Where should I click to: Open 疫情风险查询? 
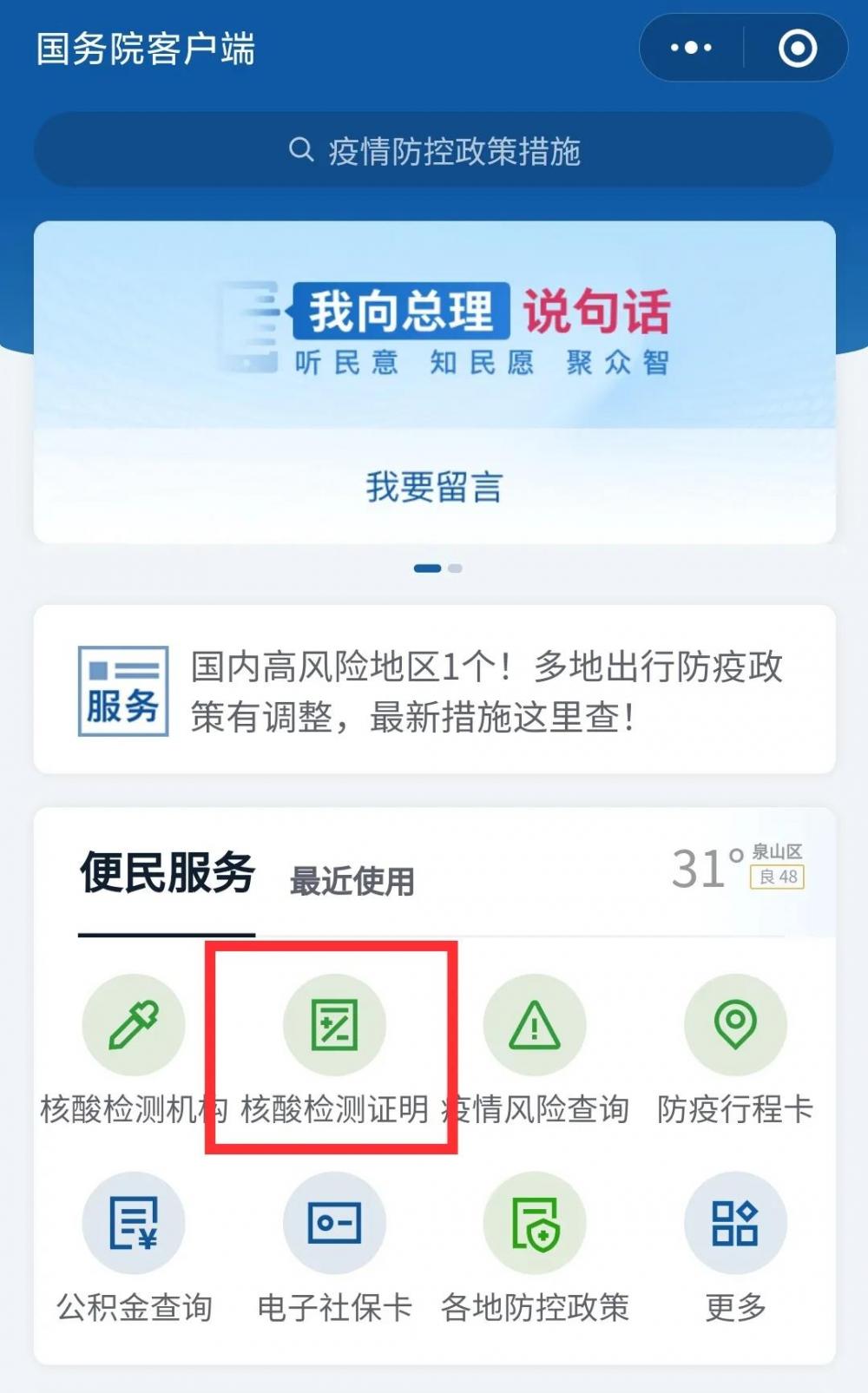coord(535,1026)
